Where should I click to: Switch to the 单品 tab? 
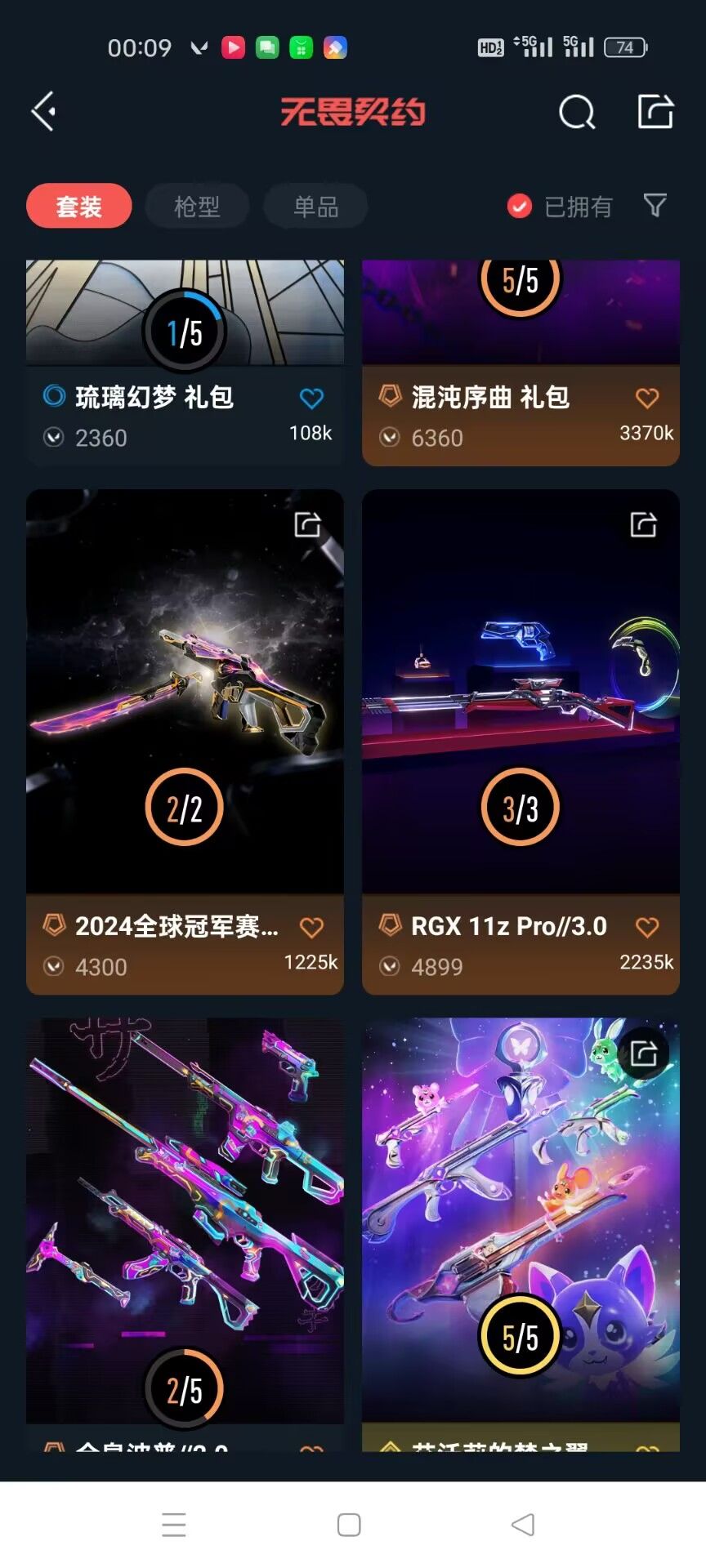(x=315, y=206)
